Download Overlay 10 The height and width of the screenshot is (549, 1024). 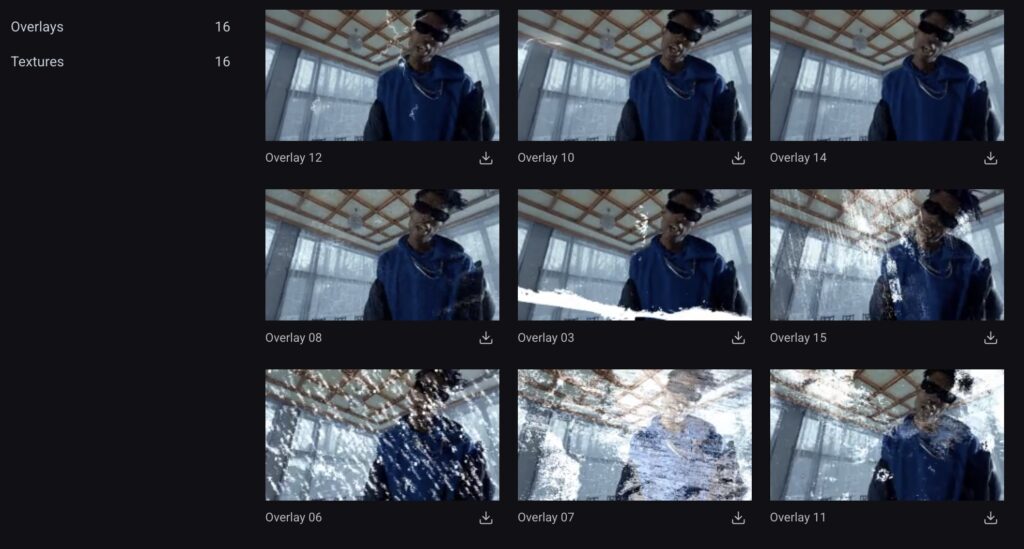click(738, 158)
